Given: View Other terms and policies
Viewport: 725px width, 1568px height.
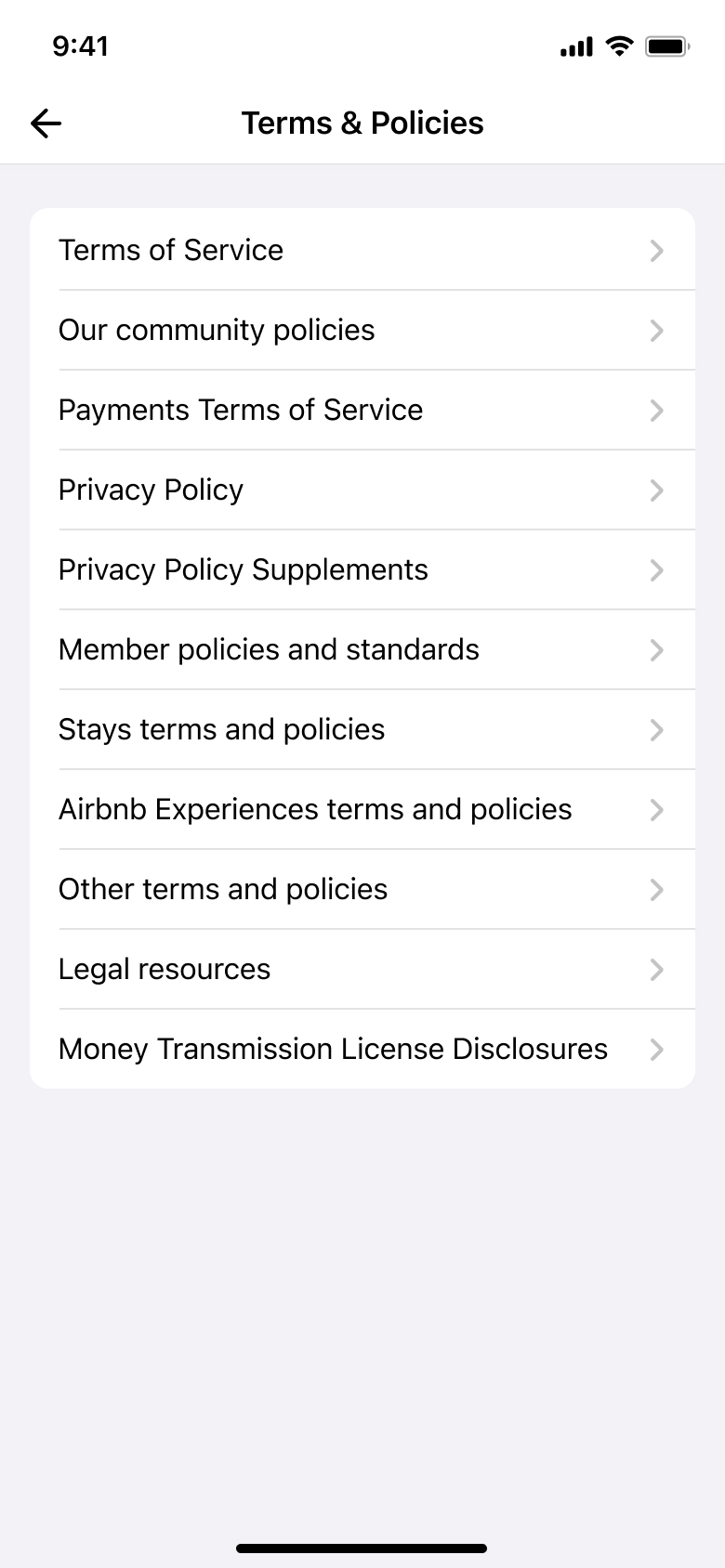Looking at the screenshot, I should (223, 889).
